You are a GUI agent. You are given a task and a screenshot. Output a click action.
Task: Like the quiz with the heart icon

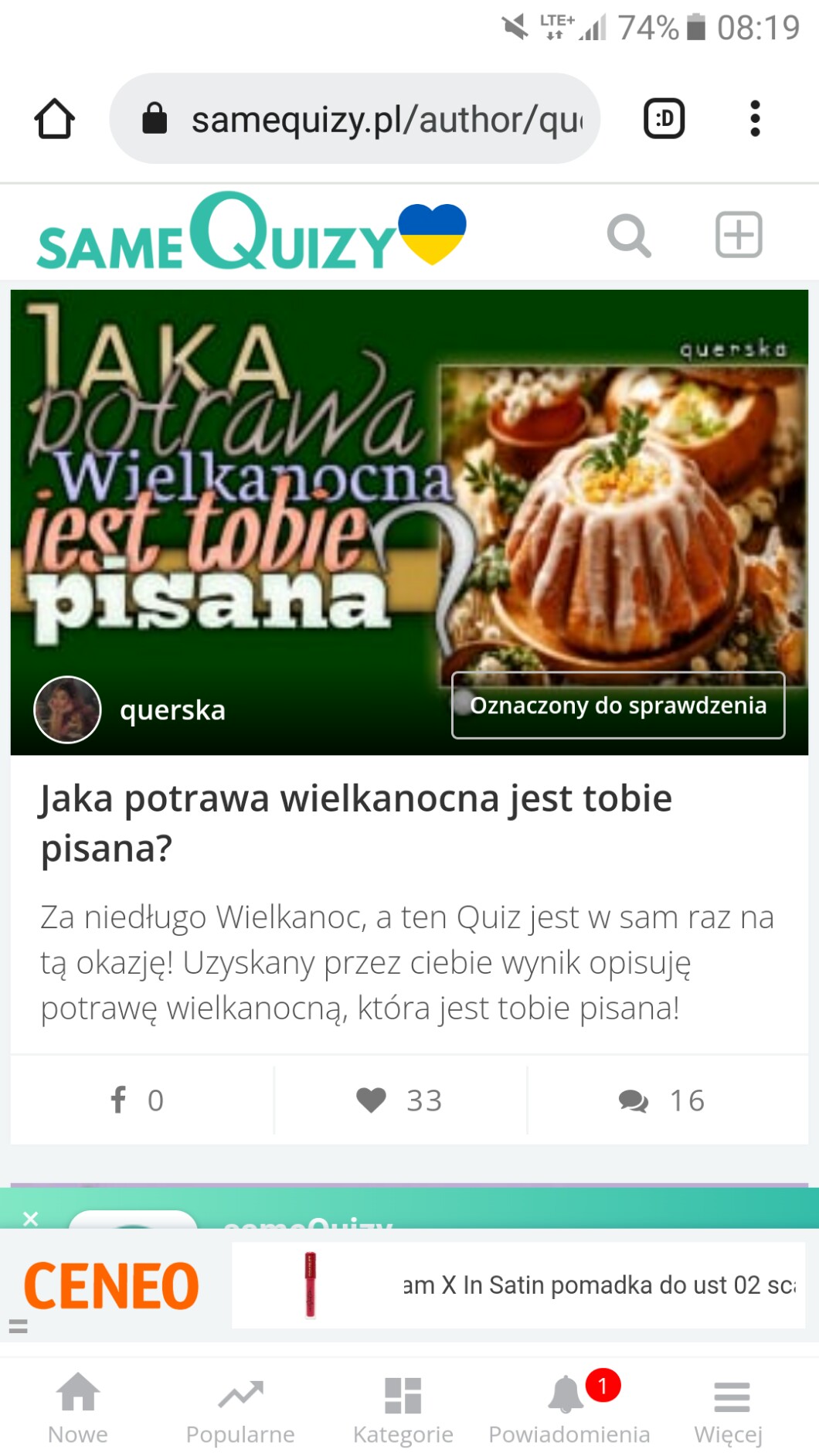(x=399, y=1100)
